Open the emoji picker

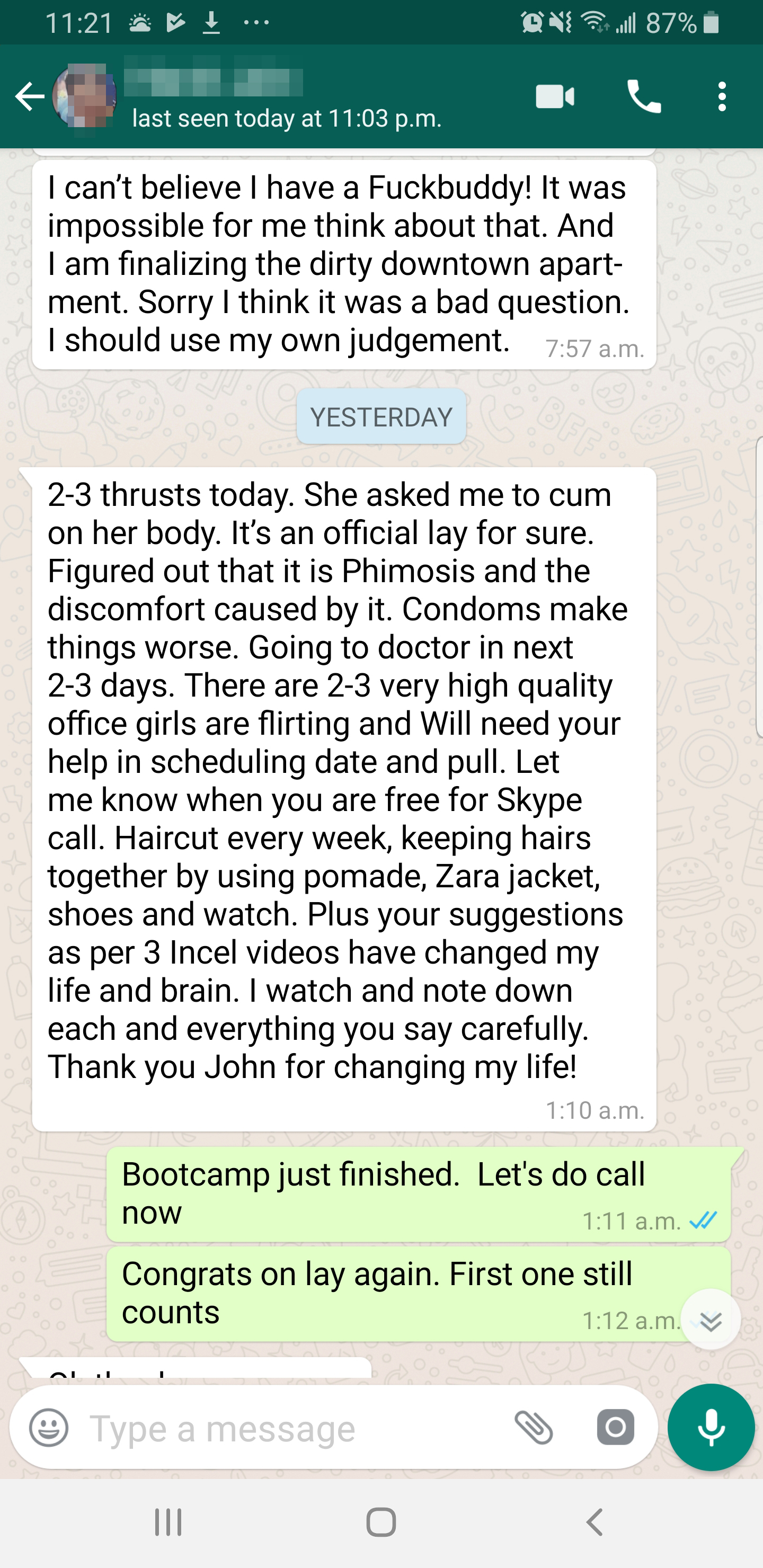coord(49,1428)
